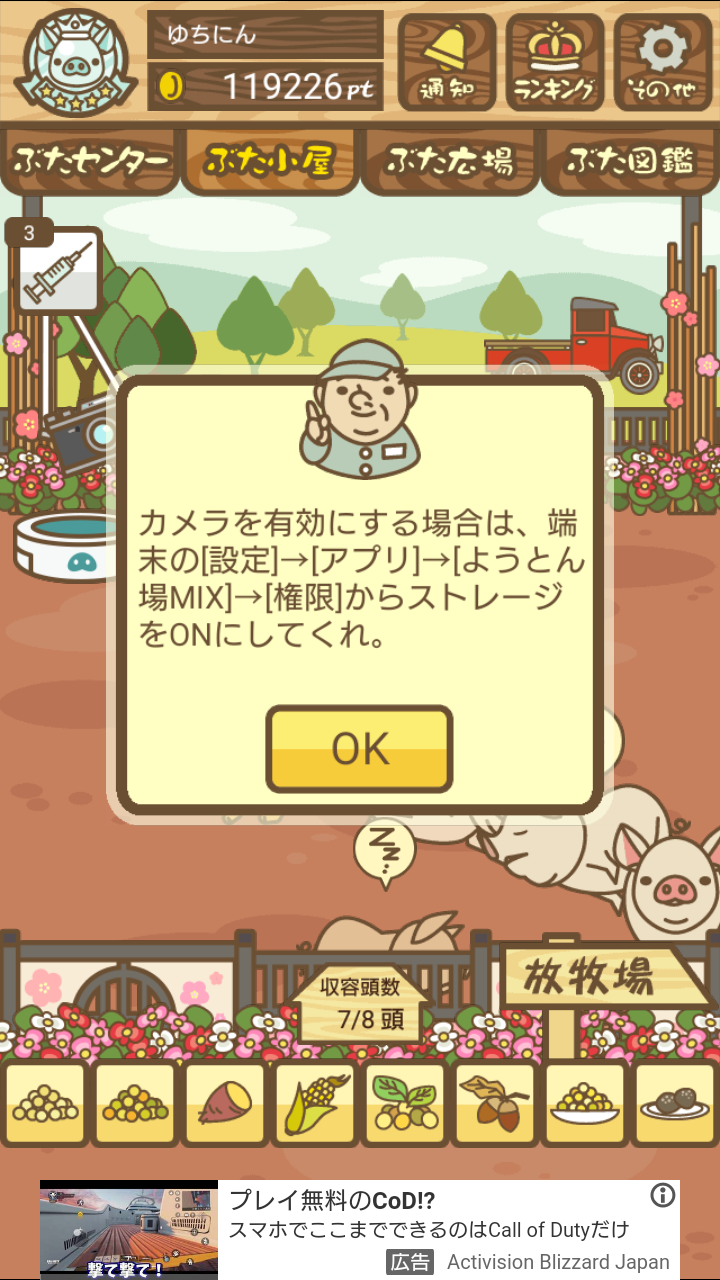Image resolution: width=720 pixels, height=1280 pixels.
Task: Open the ランキング crown menu
Action: (x=554, y=62)
